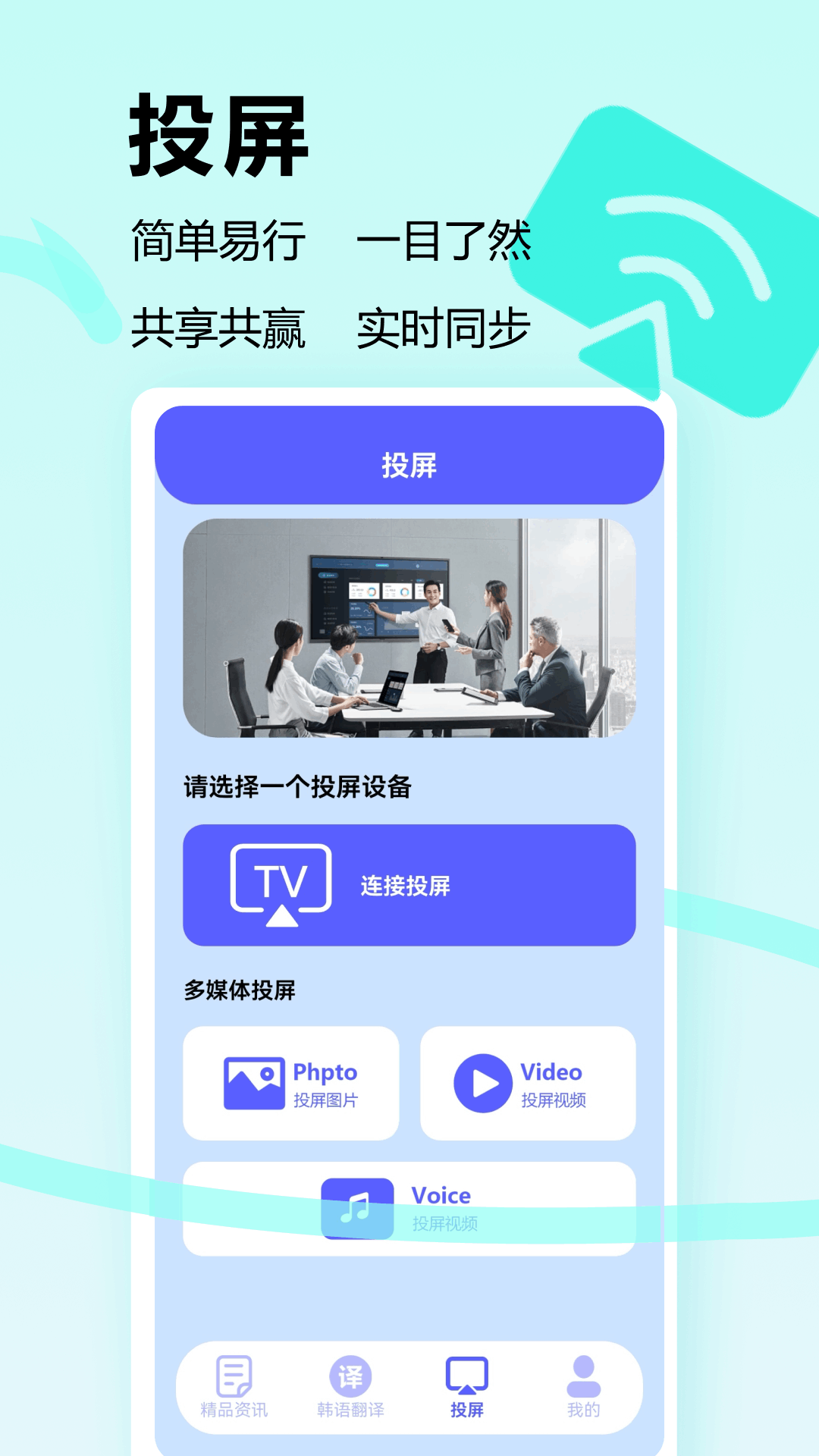Open the 投屏视频 video casting card
The width and height of the screenshot is (819, 1456).
coord(528,1083)
